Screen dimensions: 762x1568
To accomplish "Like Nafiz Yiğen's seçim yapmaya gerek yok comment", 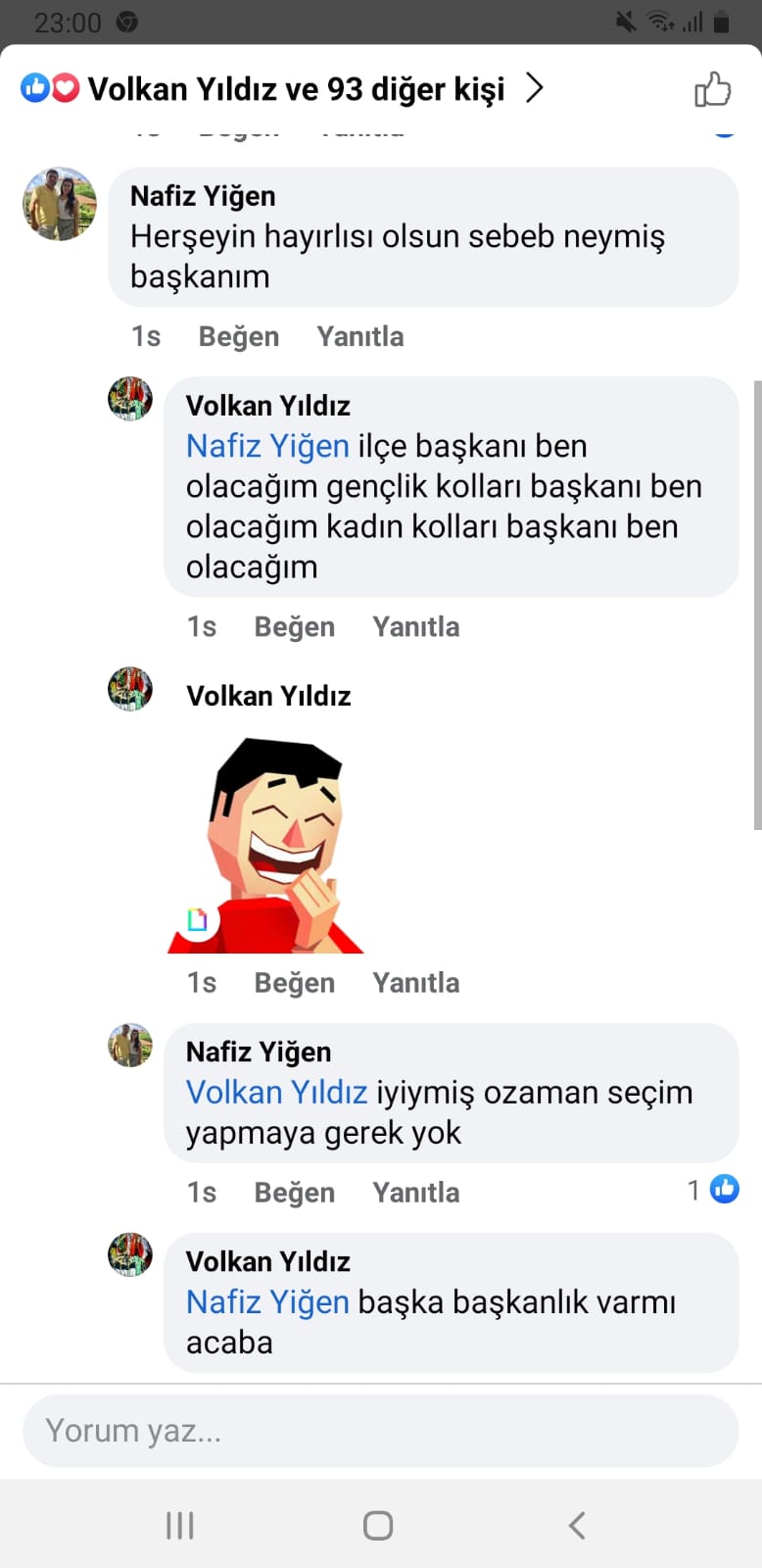I will coord(294,1192).
